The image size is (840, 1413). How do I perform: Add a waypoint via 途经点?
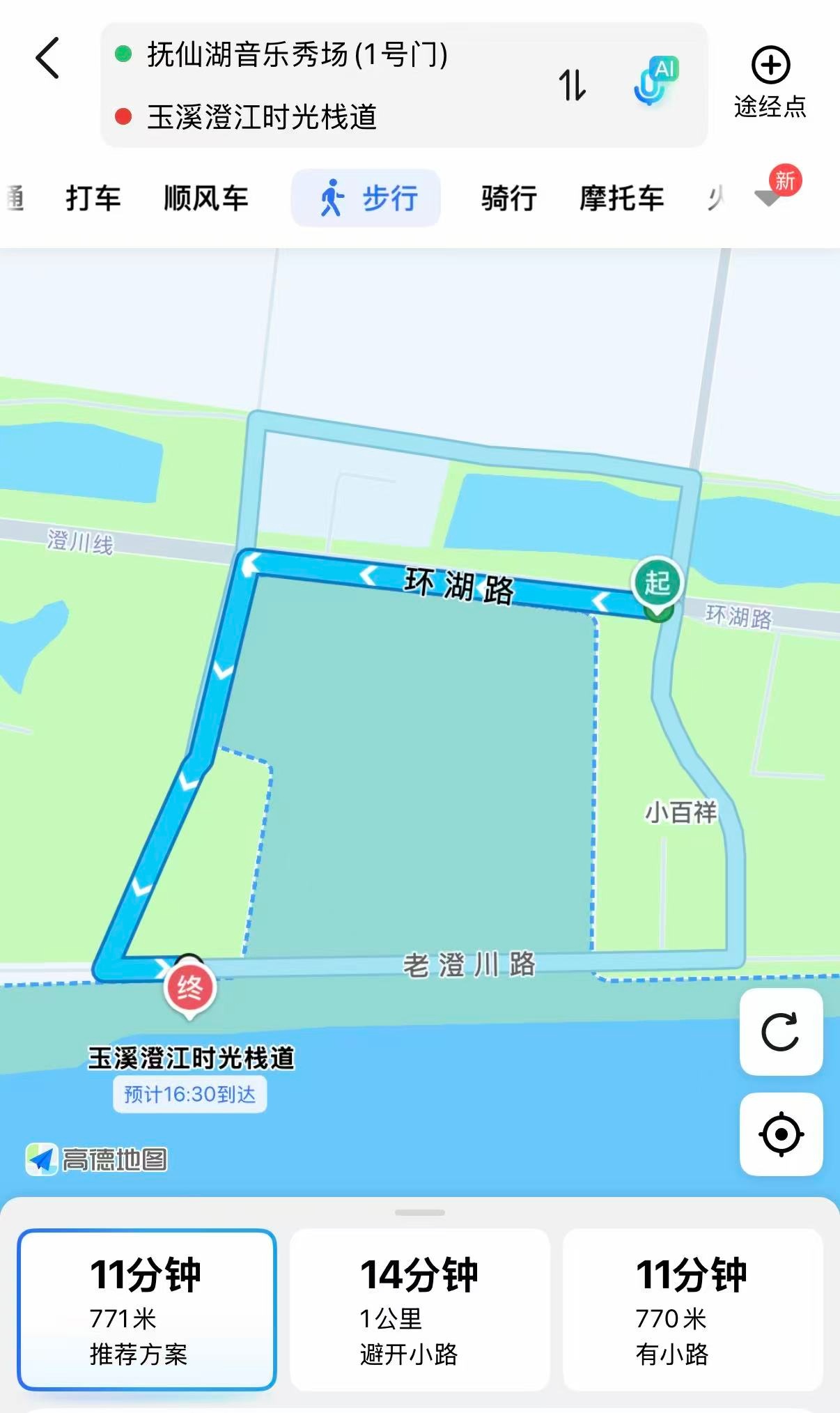(770, 82)
